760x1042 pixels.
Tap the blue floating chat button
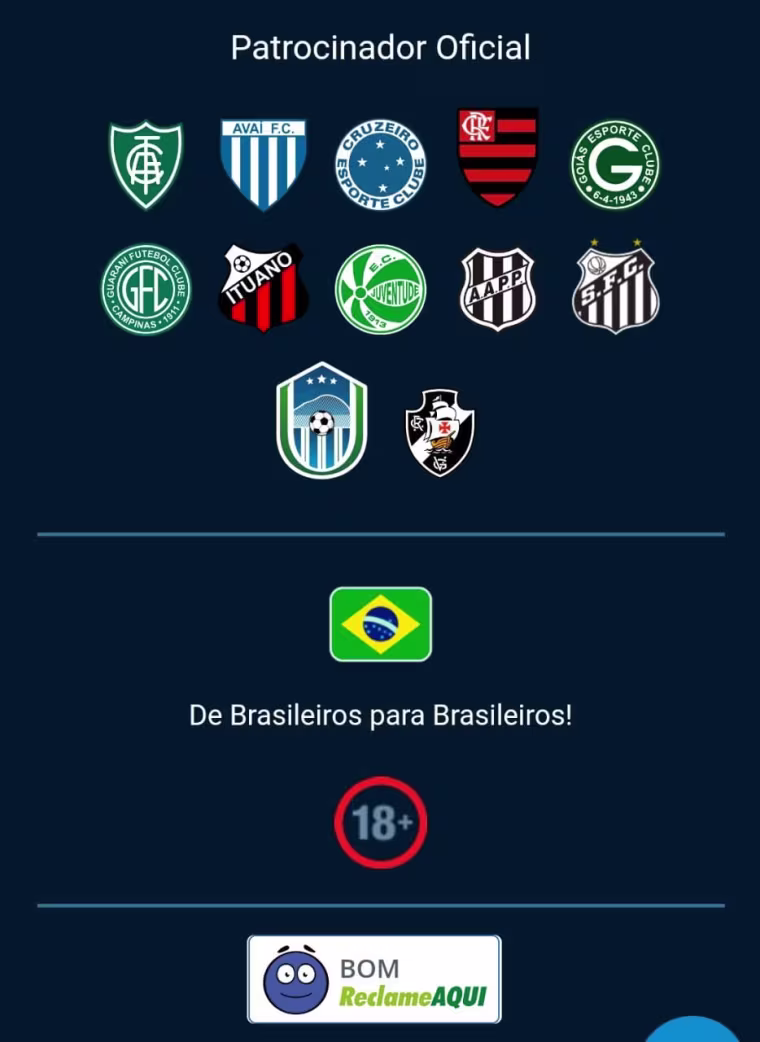click(x=693, y=1032)
